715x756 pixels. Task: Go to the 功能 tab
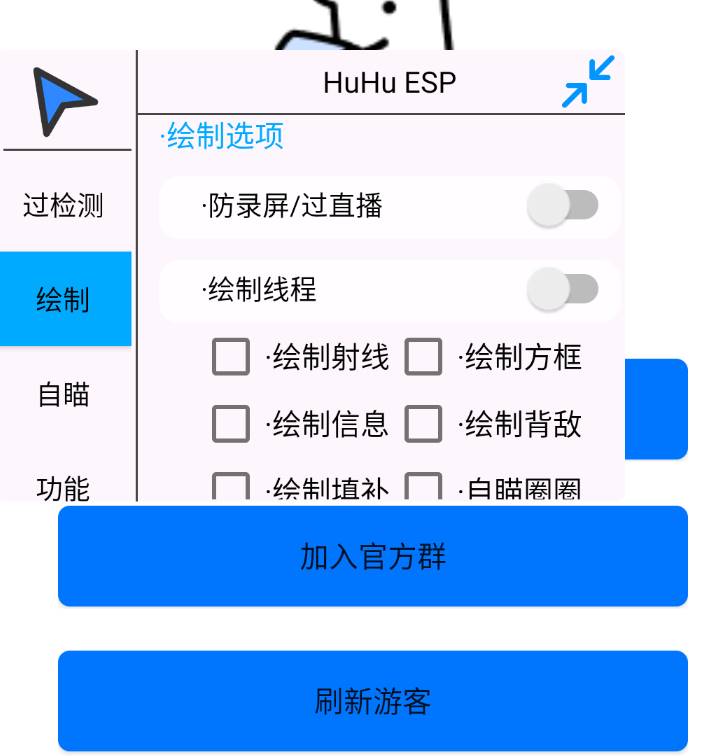tap(63, 486)
